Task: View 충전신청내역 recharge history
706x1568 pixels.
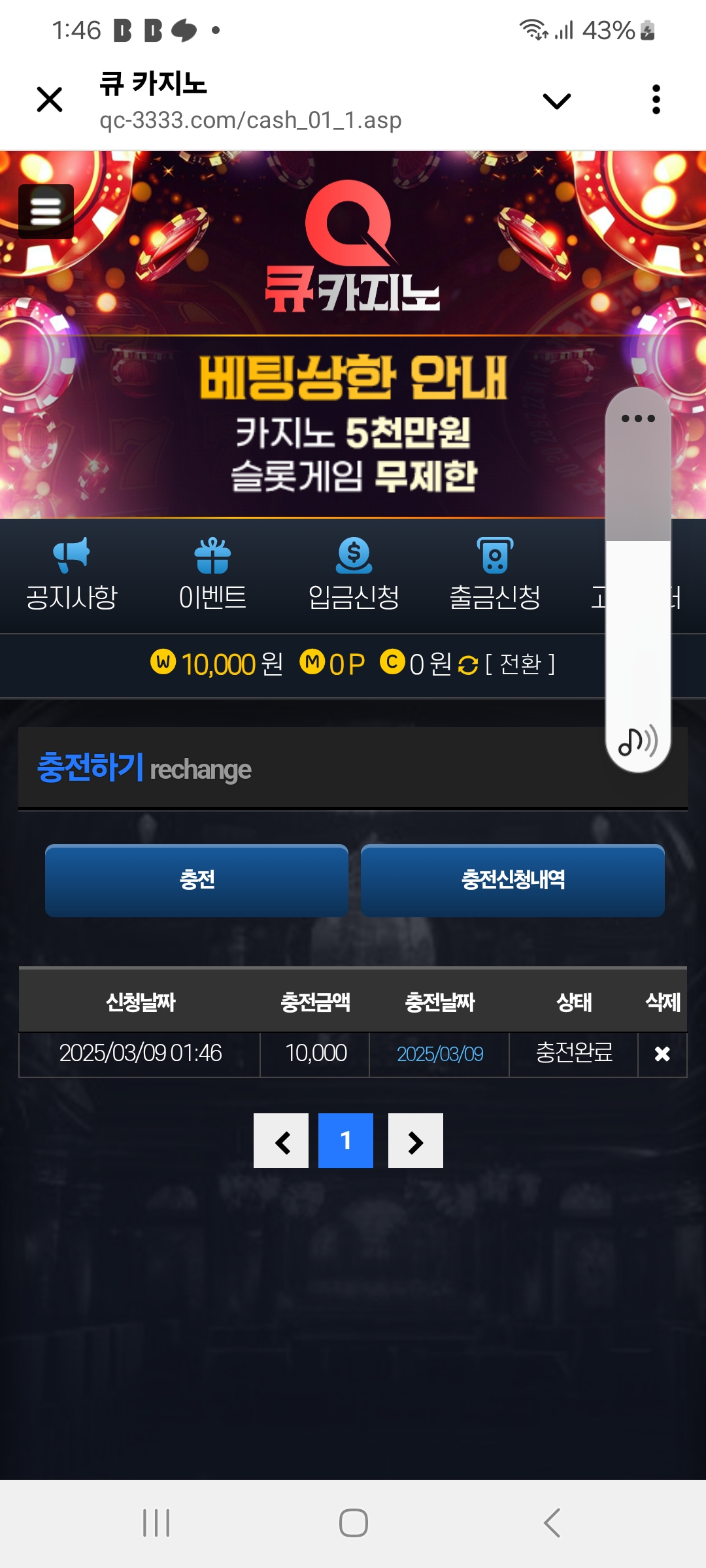Action: click(x=513, y=880)
